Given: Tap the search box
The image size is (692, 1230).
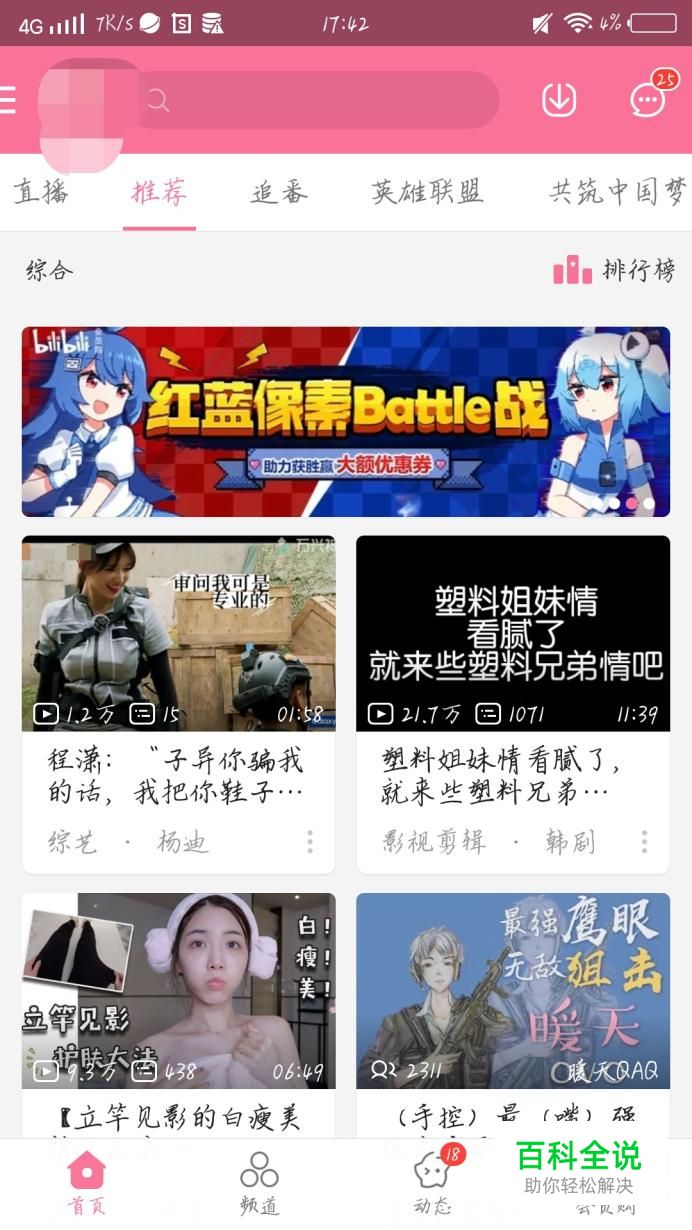Looking at the screenshot, I should click(x=320, y=100).
